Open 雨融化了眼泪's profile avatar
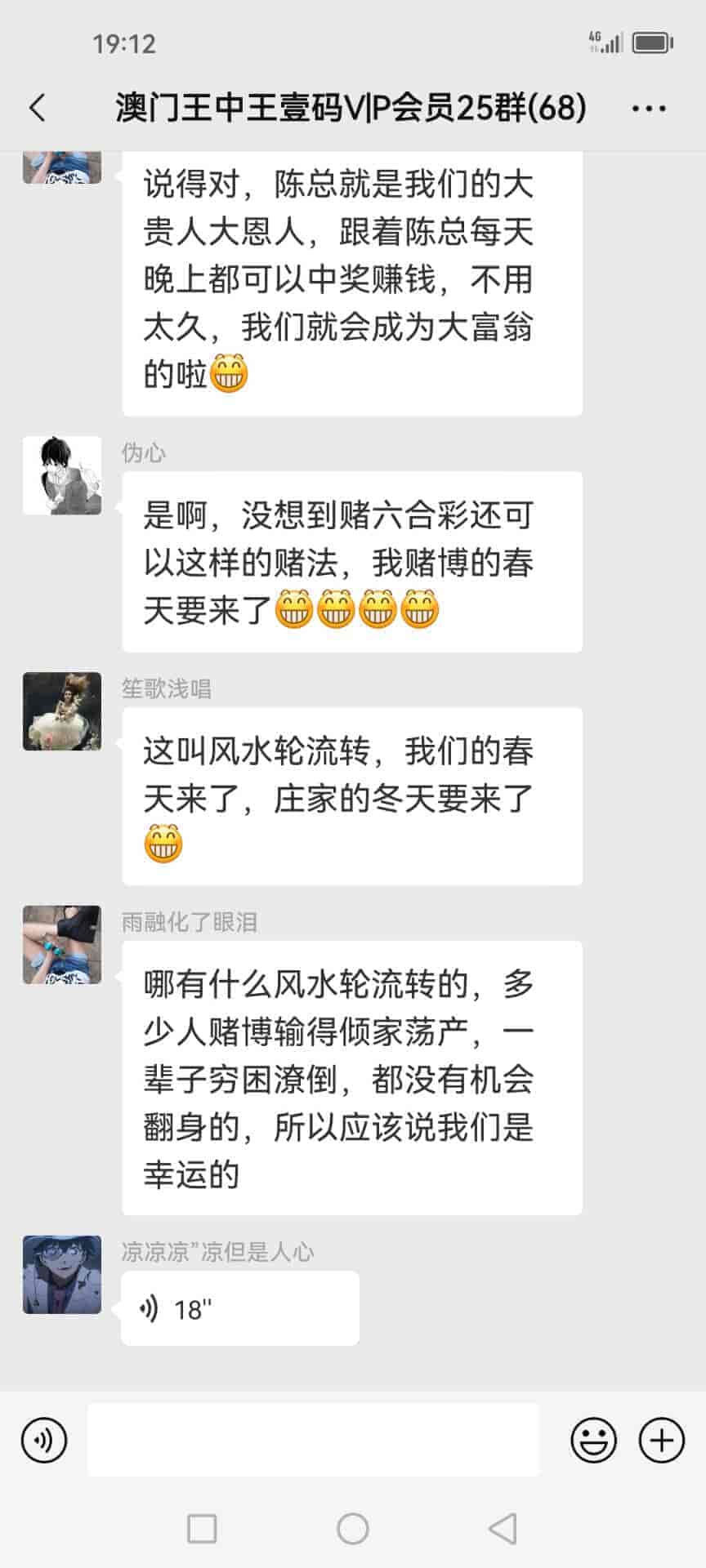Image resolution: width=706 pixels, height=1568 pixels. (62, 945)
